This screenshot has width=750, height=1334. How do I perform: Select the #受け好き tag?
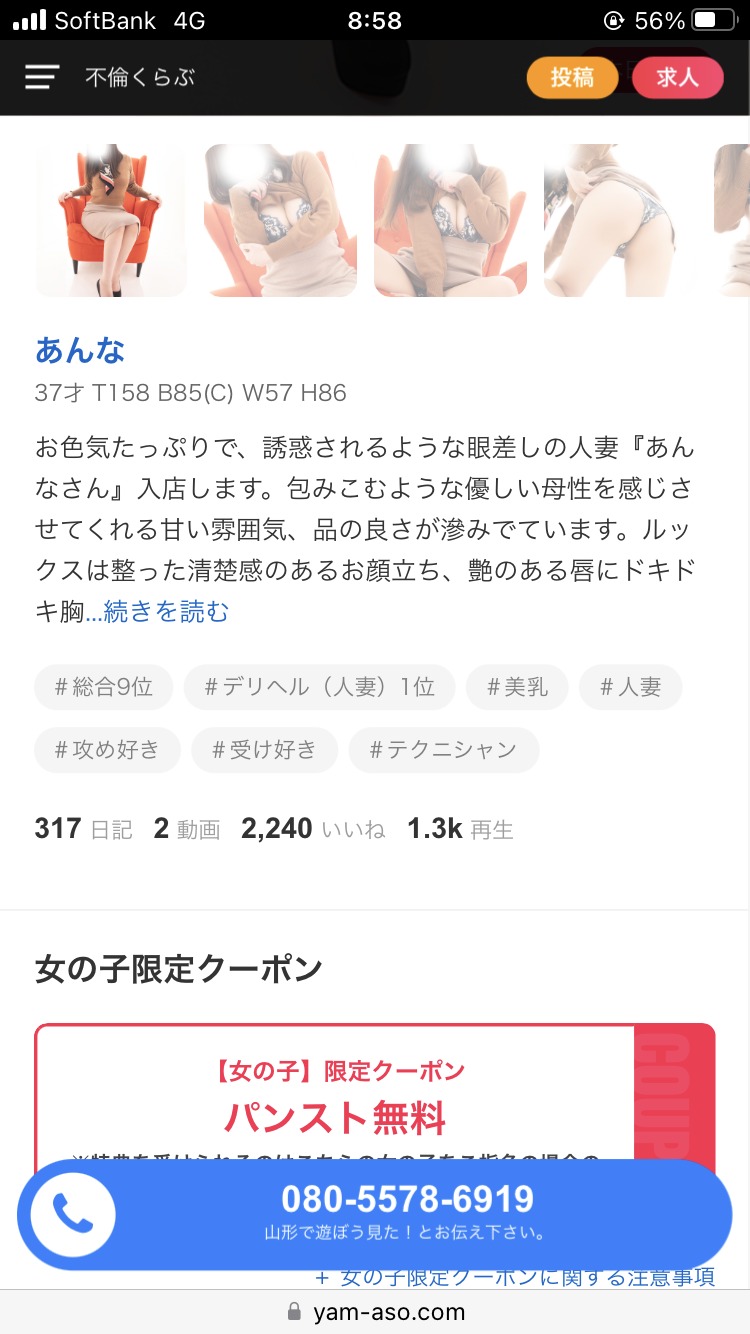coord(265,750)
